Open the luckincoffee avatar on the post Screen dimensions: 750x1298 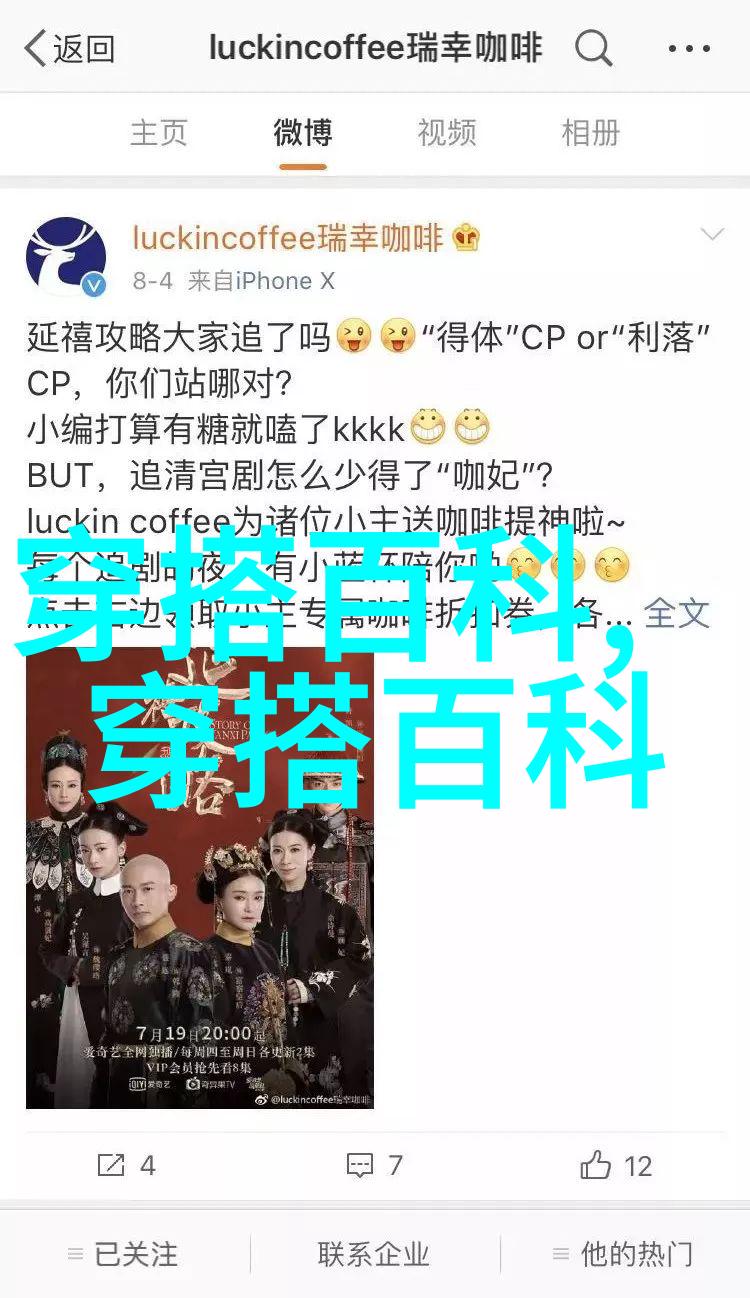66,257
